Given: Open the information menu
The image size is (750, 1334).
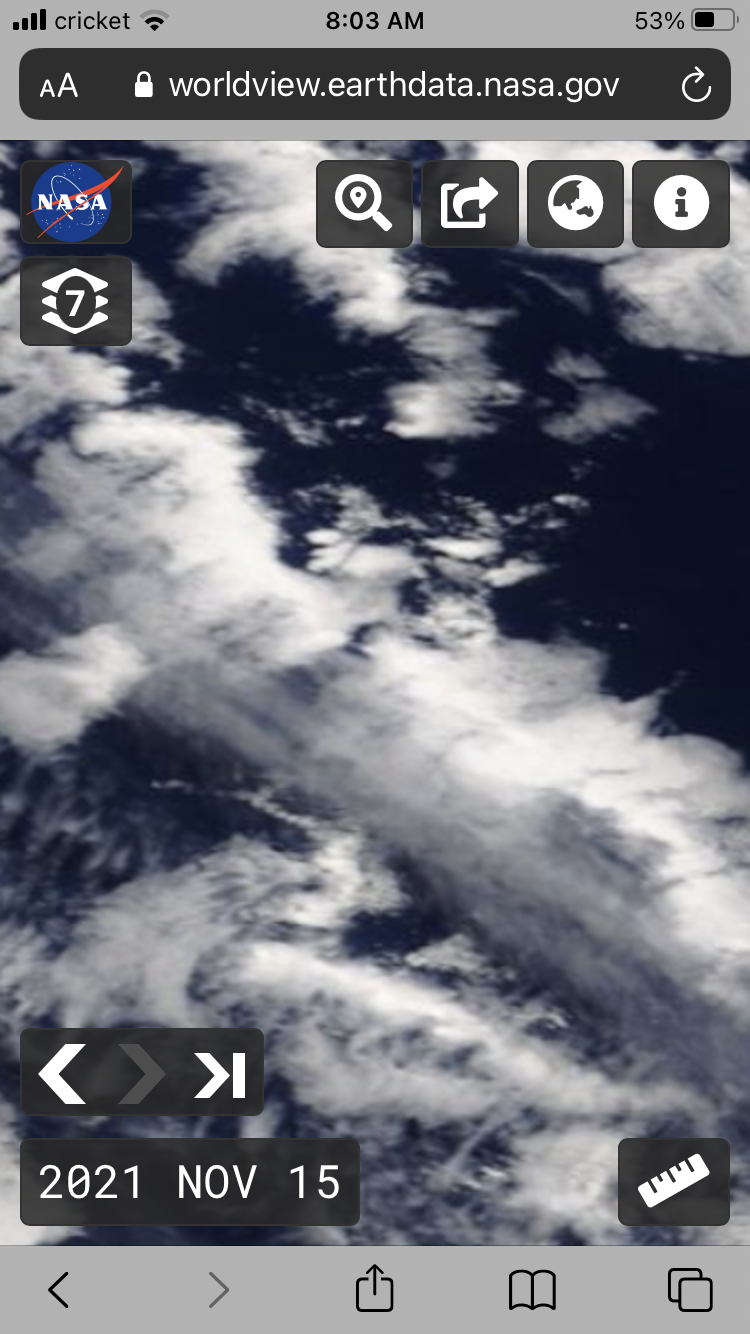Looking at the screenshot, I should [681, 204].
